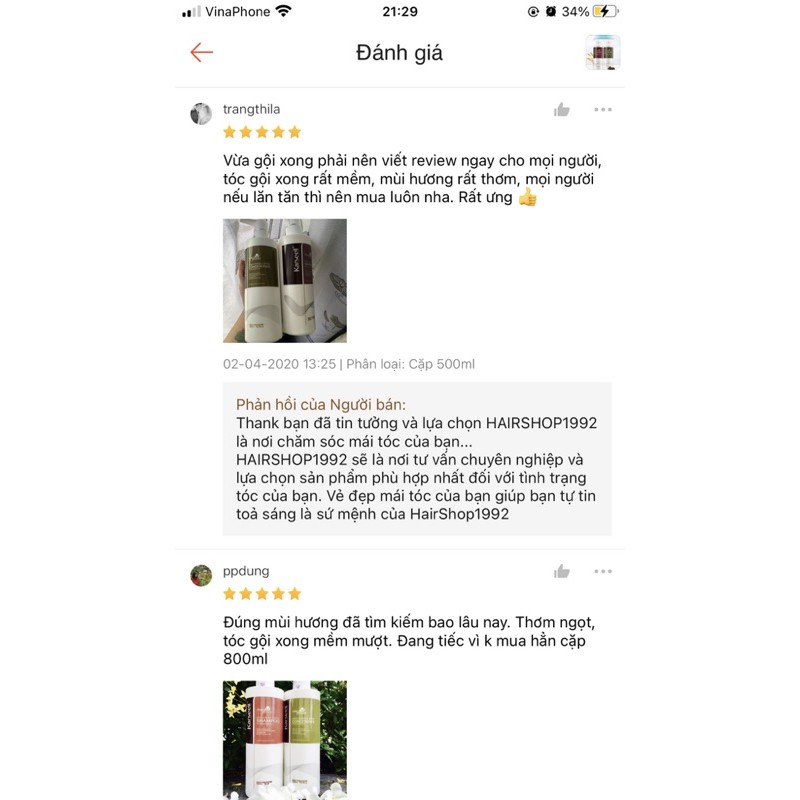Image resolution: width=800 pixels, height=800 pixels.
Task: Open more options on trangthila's review
Action: click(603, 110)
